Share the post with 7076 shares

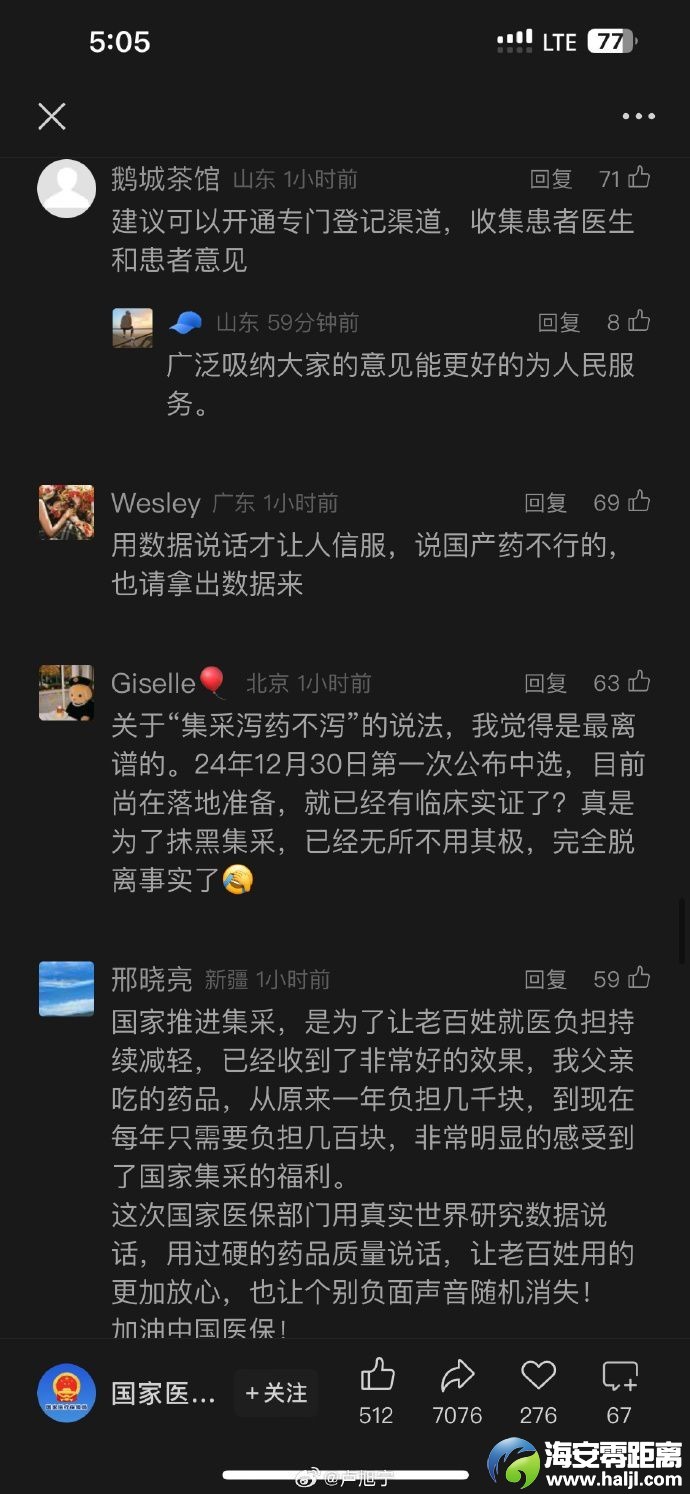pos(457,1377)
